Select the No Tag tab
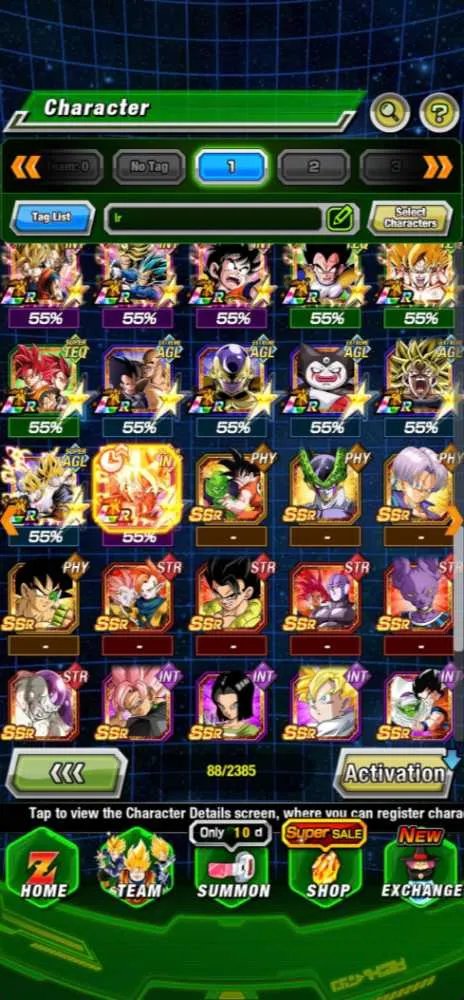Image resolution: width=464 pixels, height=1000 pixels. pyautogui.click(x=149, y=167)
